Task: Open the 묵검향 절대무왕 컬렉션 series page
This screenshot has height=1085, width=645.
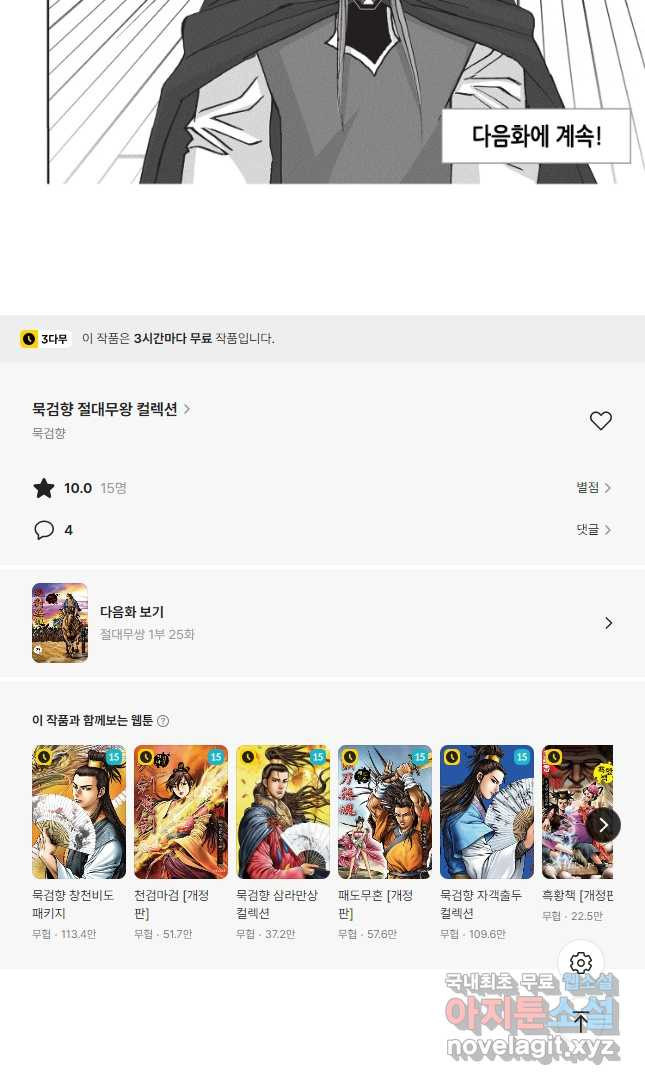Action: click(111, 409)
